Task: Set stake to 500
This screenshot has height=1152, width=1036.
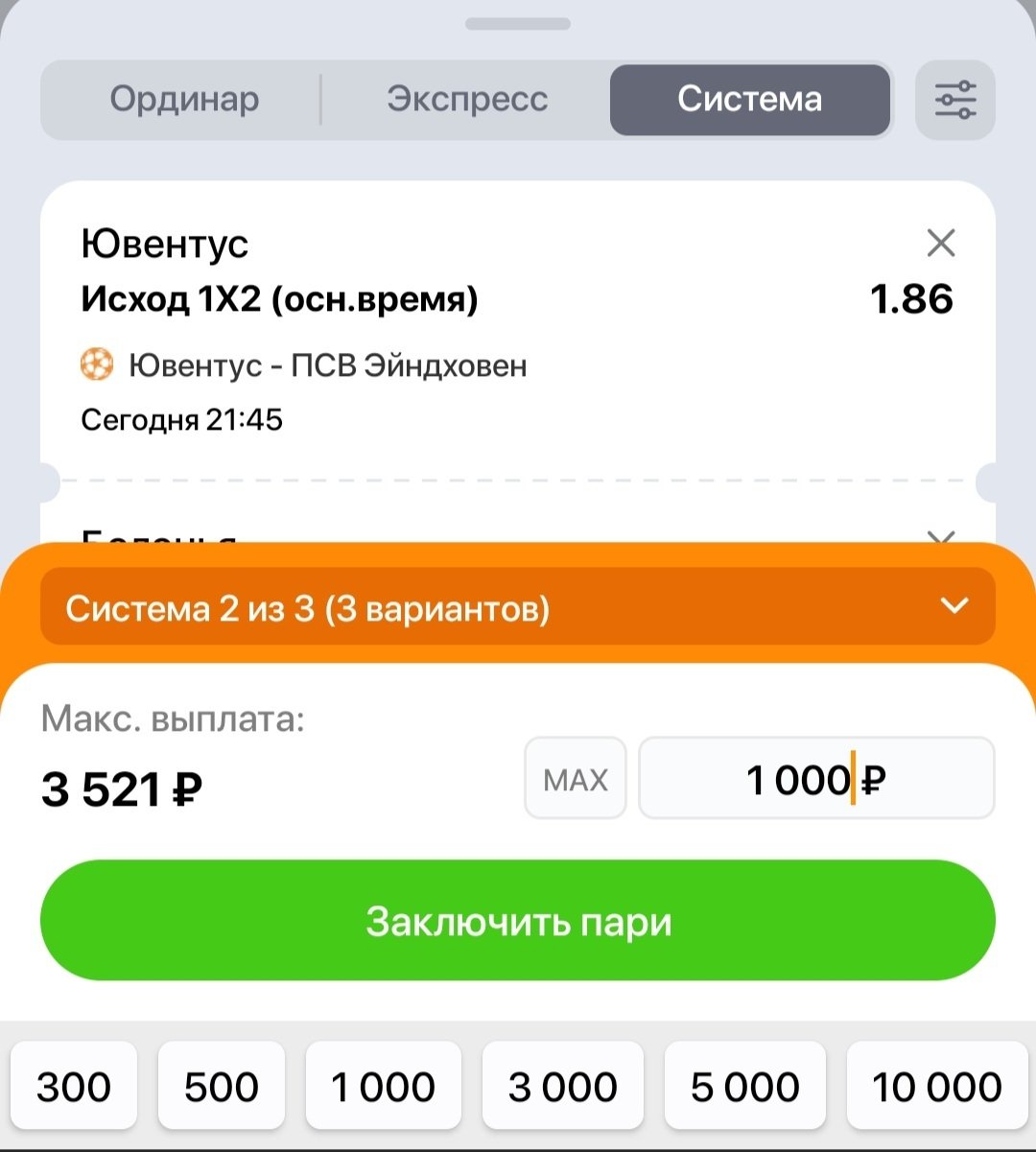Action: click(x=222, y=1086)
